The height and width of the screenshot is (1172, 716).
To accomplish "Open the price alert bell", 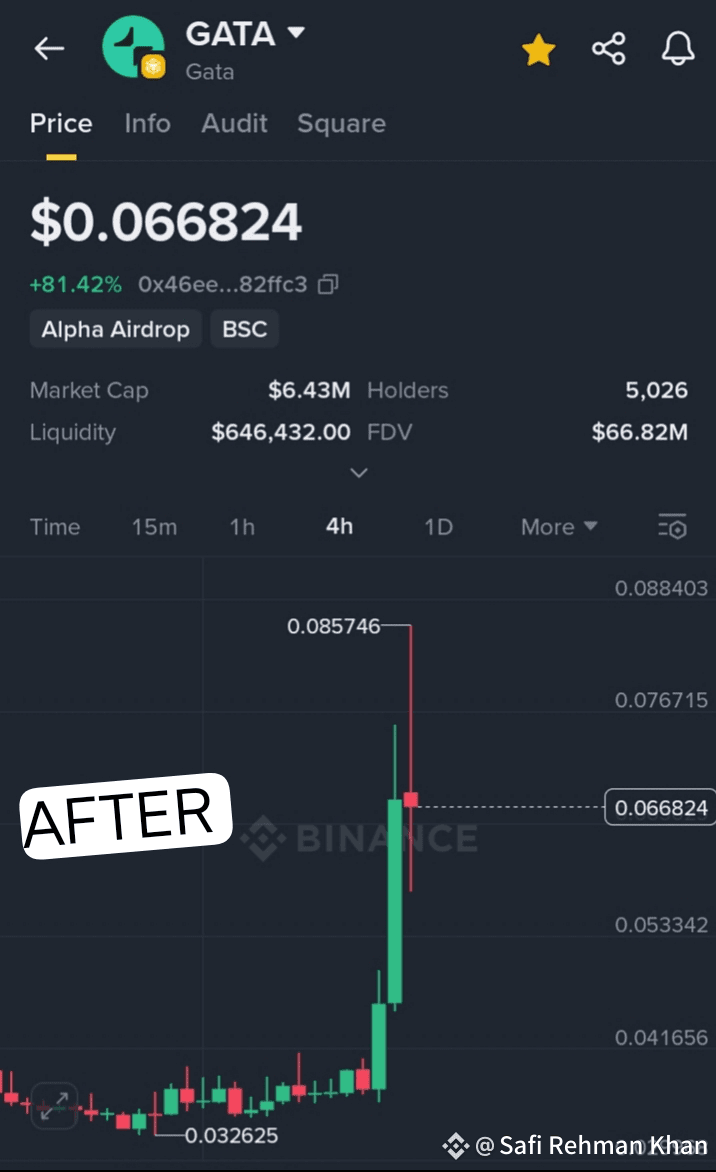I will pyautogui.click(x=678, y=49).
